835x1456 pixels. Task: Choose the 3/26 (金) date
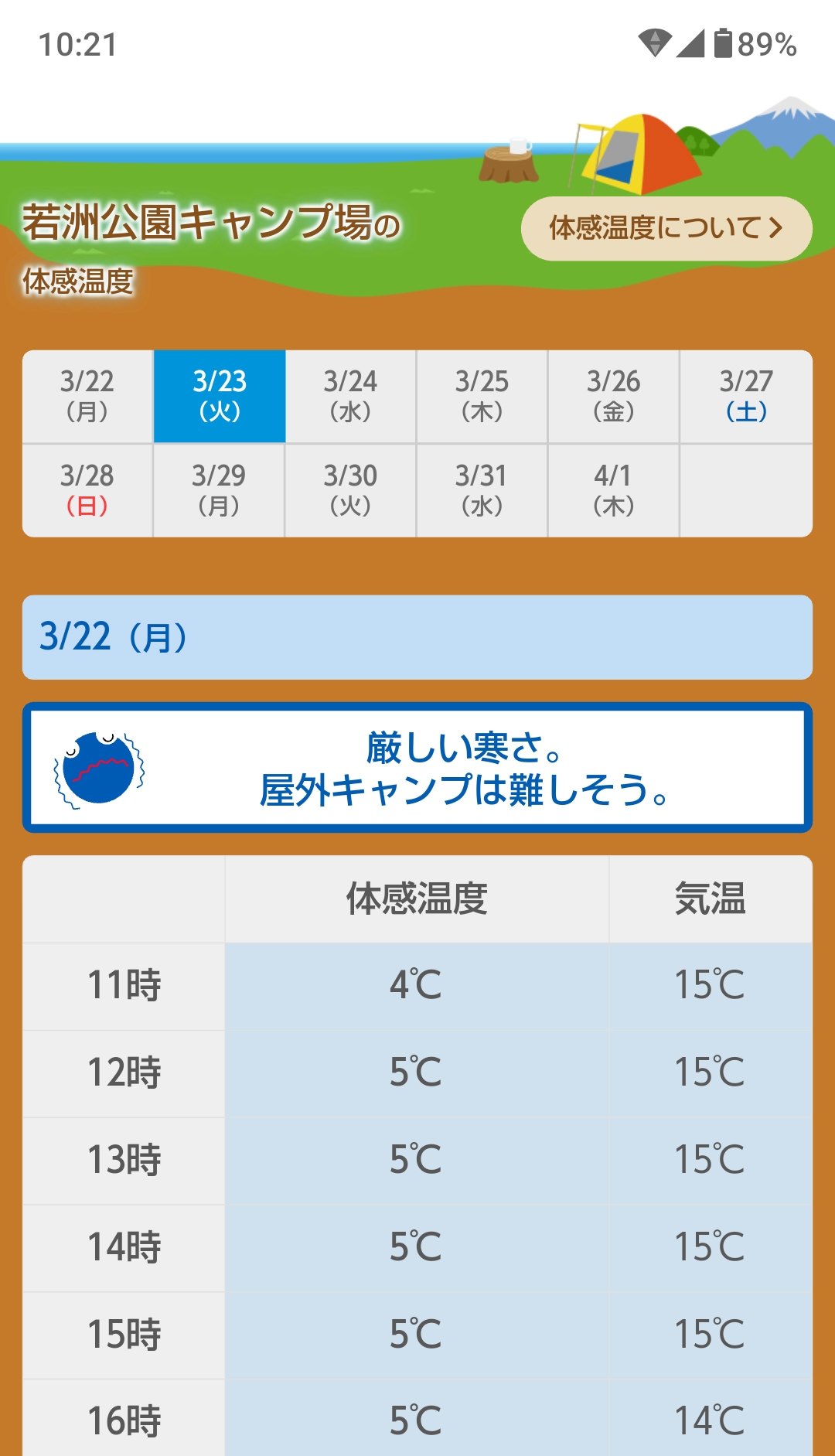613,396
